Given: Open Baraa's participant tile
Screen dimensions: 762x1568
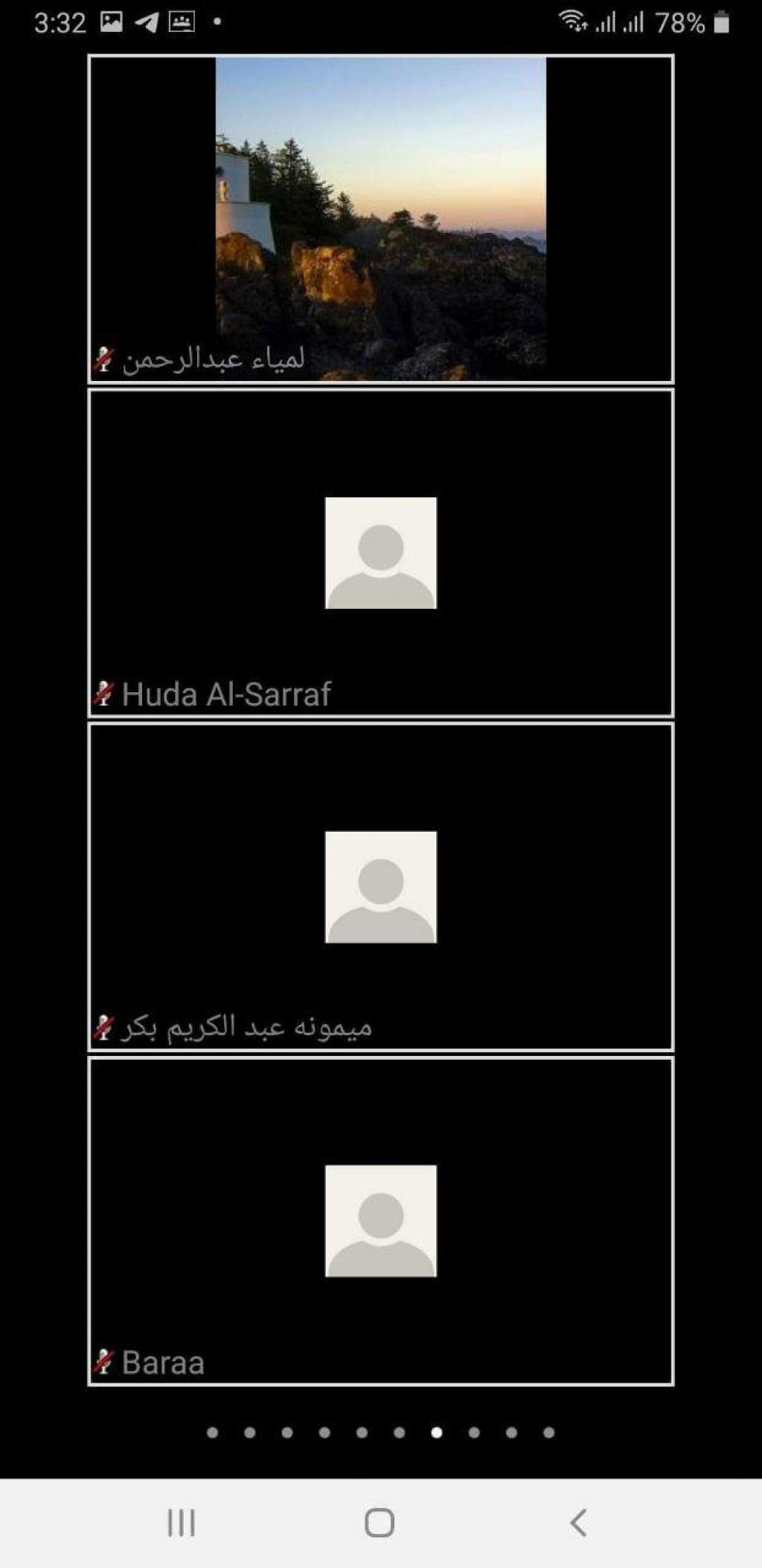Looking at the screenshot, I should [x=381, y=1220].
